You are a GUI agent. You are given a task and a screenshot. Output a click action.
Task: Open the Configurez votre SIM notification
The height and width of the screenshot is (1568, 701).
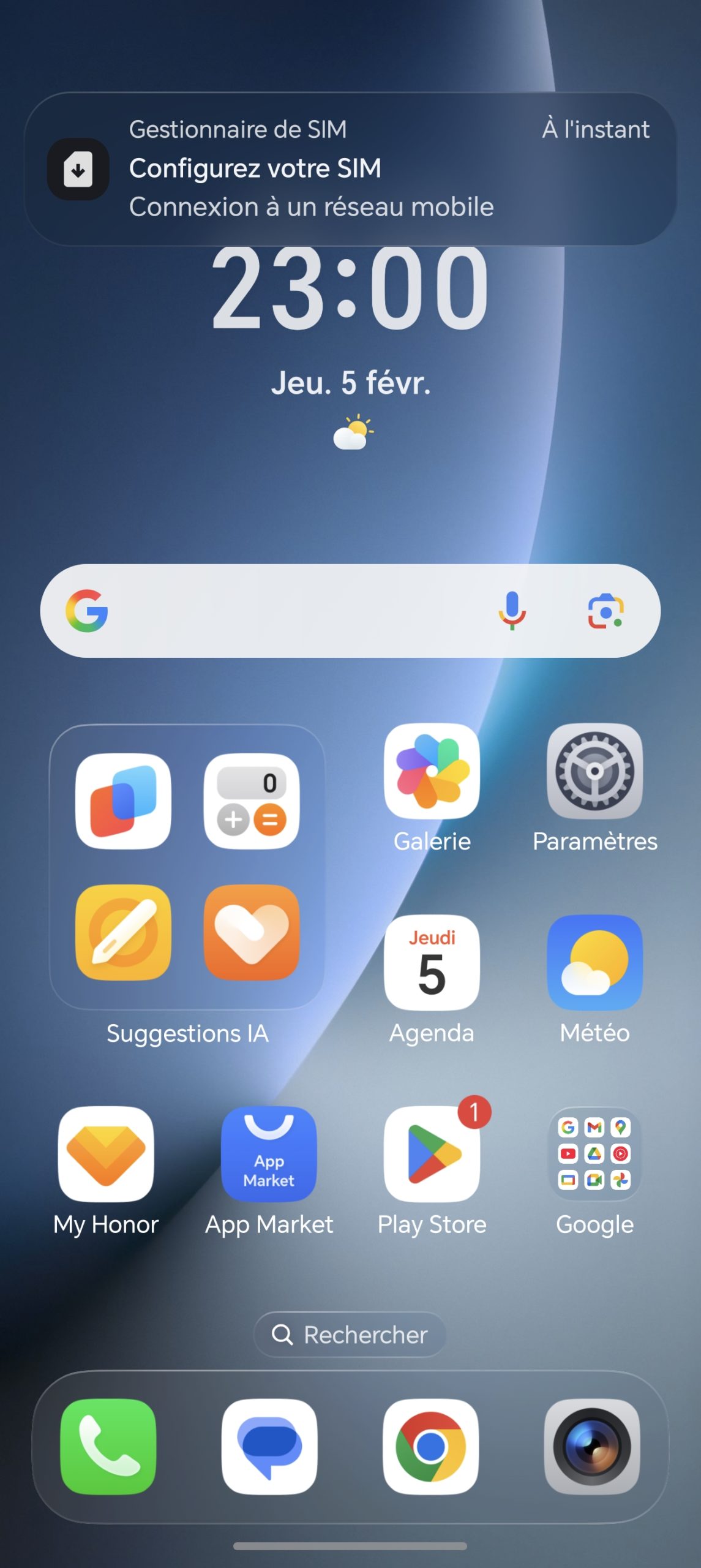[x=350, y=168]
